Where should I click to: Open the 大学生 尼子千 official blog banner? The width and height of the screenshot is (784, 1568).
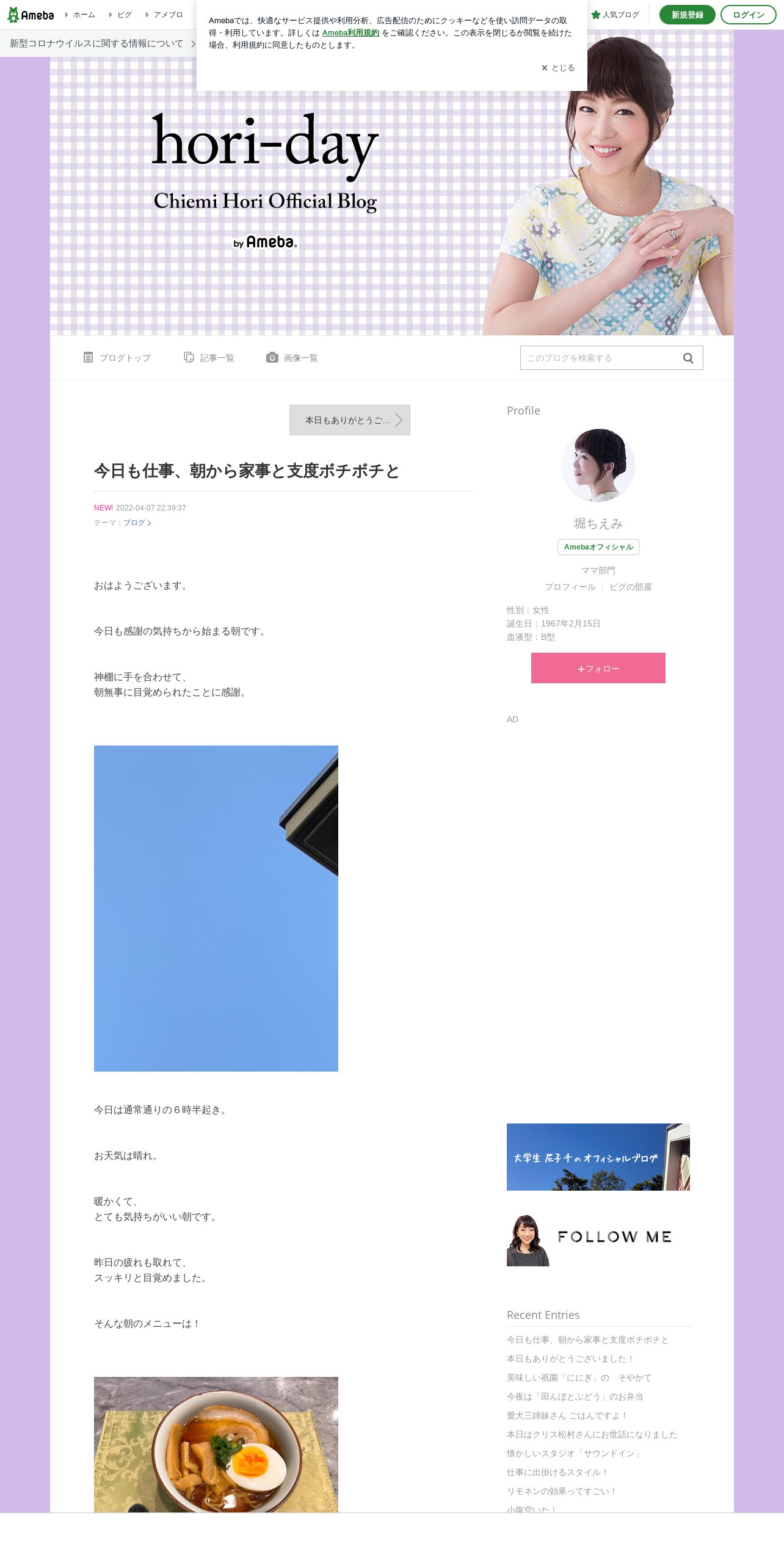tap(598, 1157)
